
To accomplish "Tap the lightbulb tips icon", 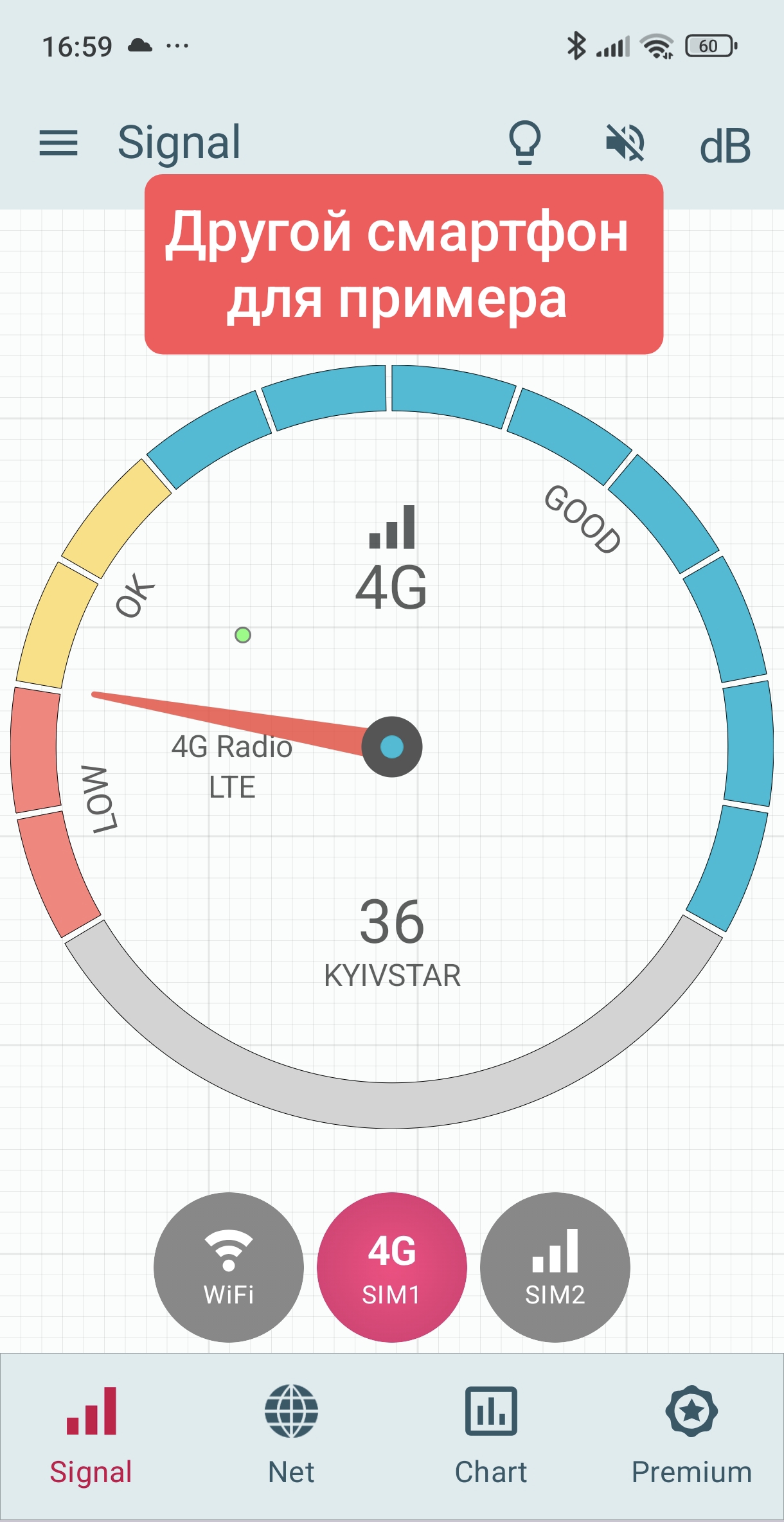I will (525, 143).
